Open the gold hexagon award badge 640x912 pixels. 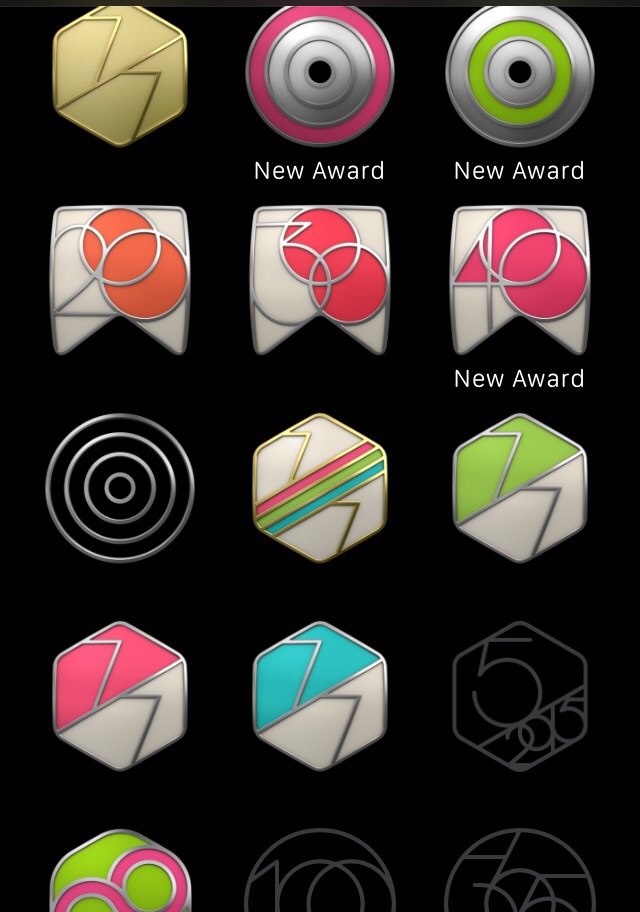[120, 75]
